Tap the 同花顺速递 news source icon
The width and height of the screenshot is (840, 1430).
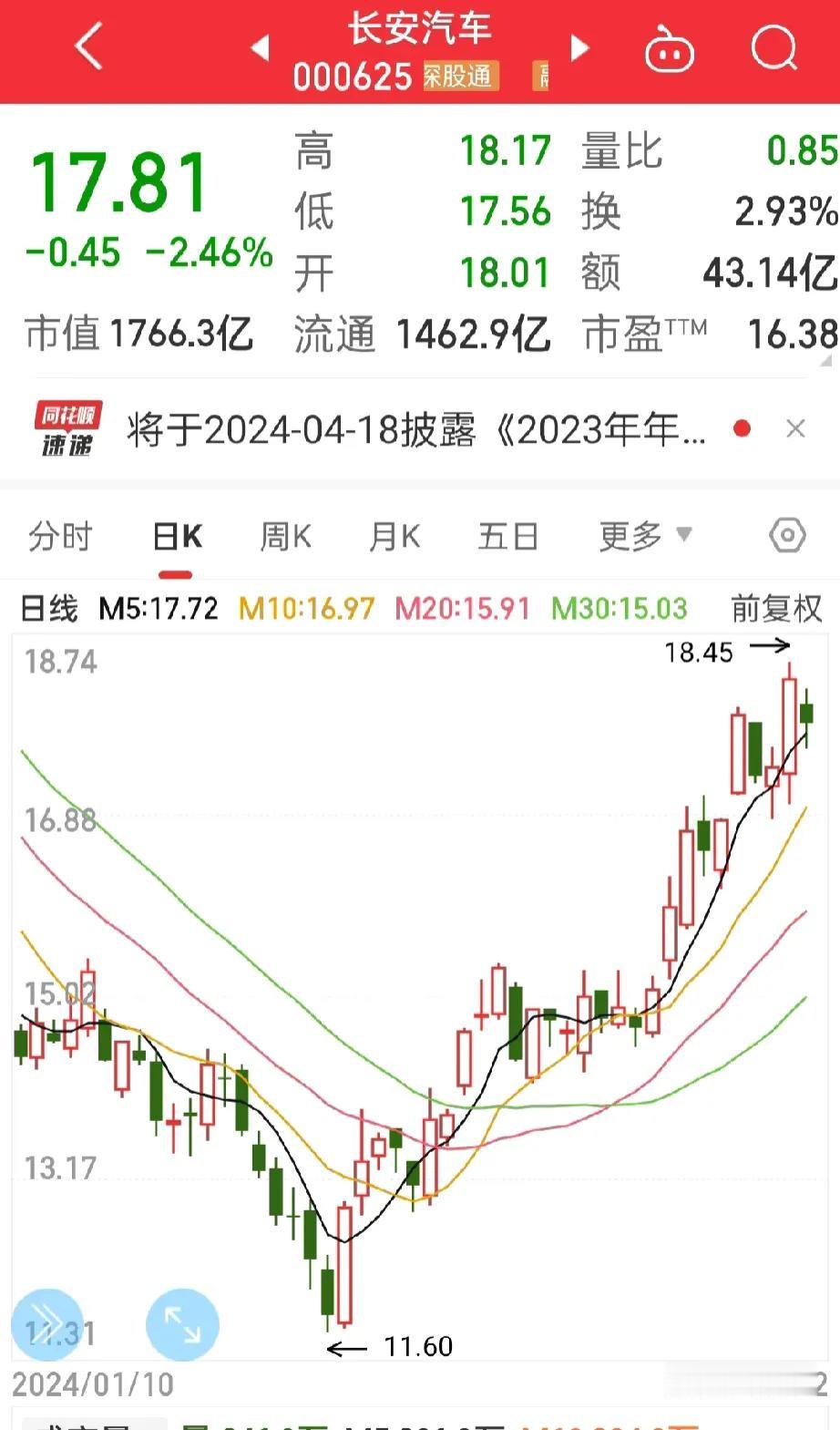pyautogui.click(x=68, y=428)
